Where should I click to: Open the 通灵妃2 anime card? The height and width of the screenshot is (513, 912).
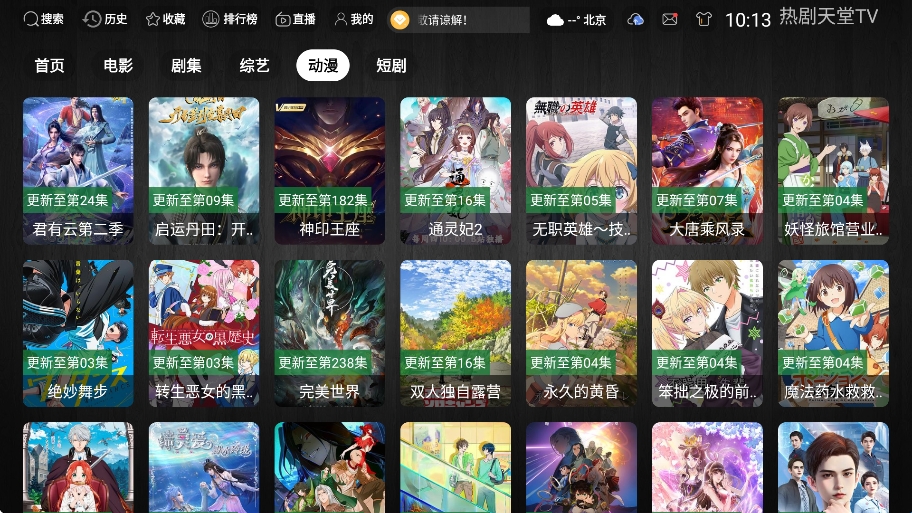(x=456, y=170)
